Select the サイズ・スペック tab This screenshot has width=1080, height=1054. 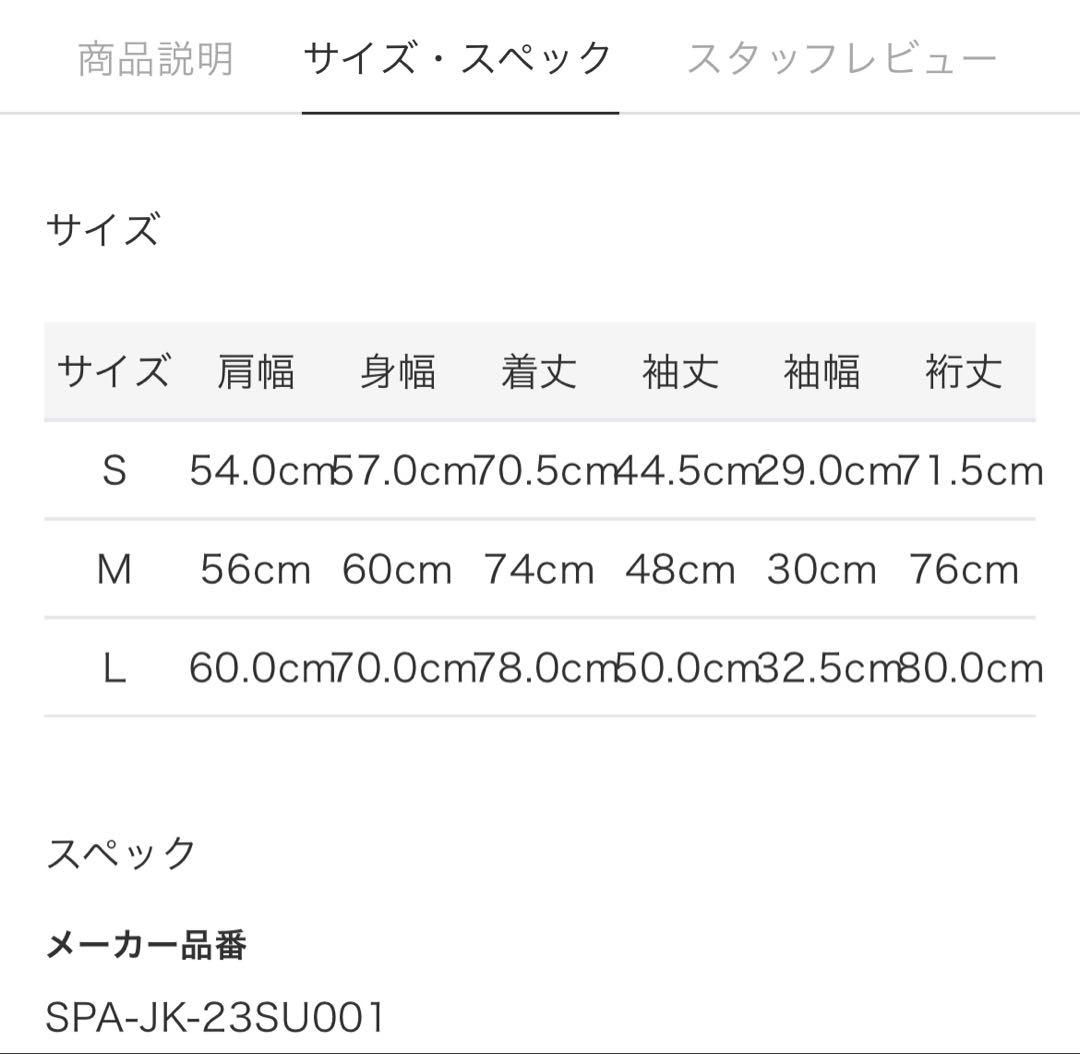click(459, 59)
